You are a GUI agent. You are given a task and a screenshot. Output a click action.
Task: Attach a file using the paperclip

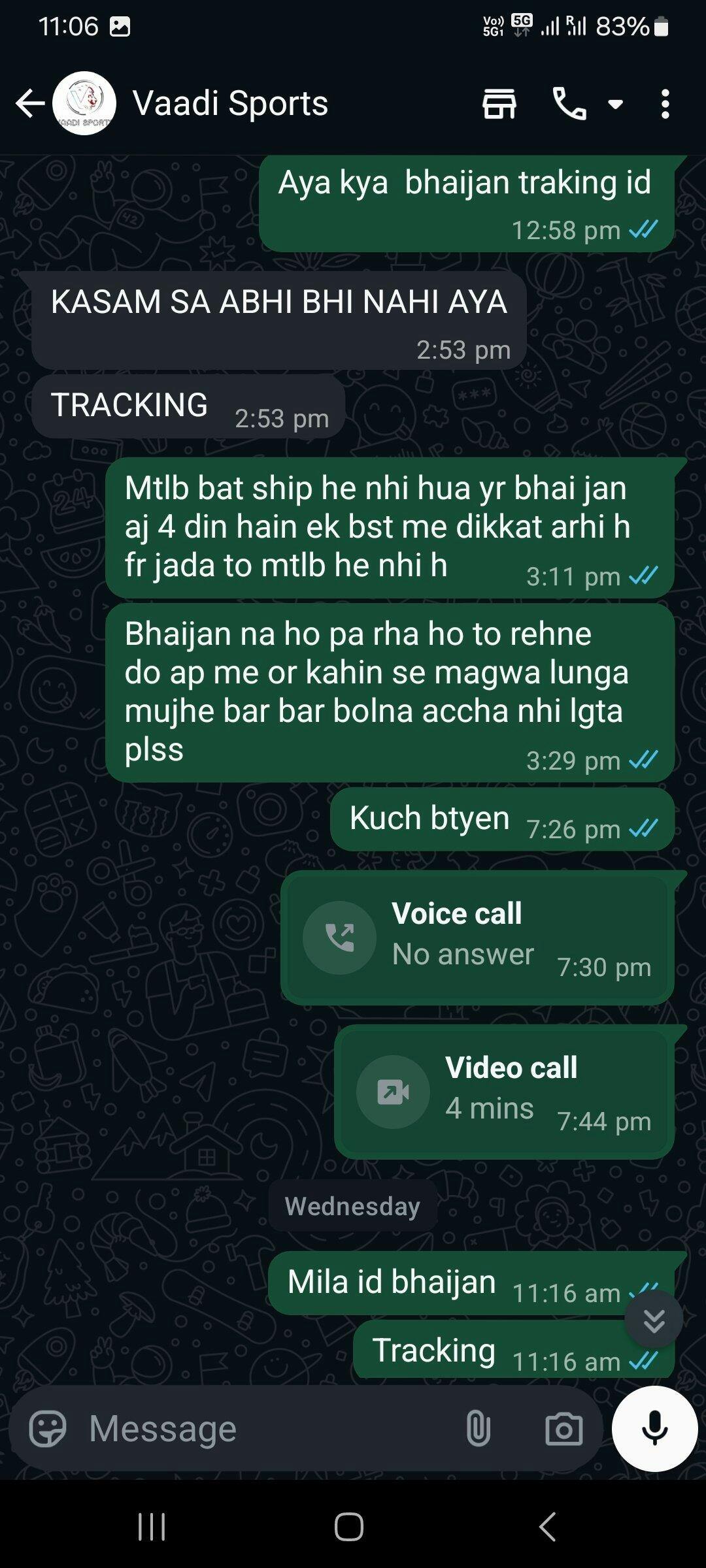pos(478,1429)
